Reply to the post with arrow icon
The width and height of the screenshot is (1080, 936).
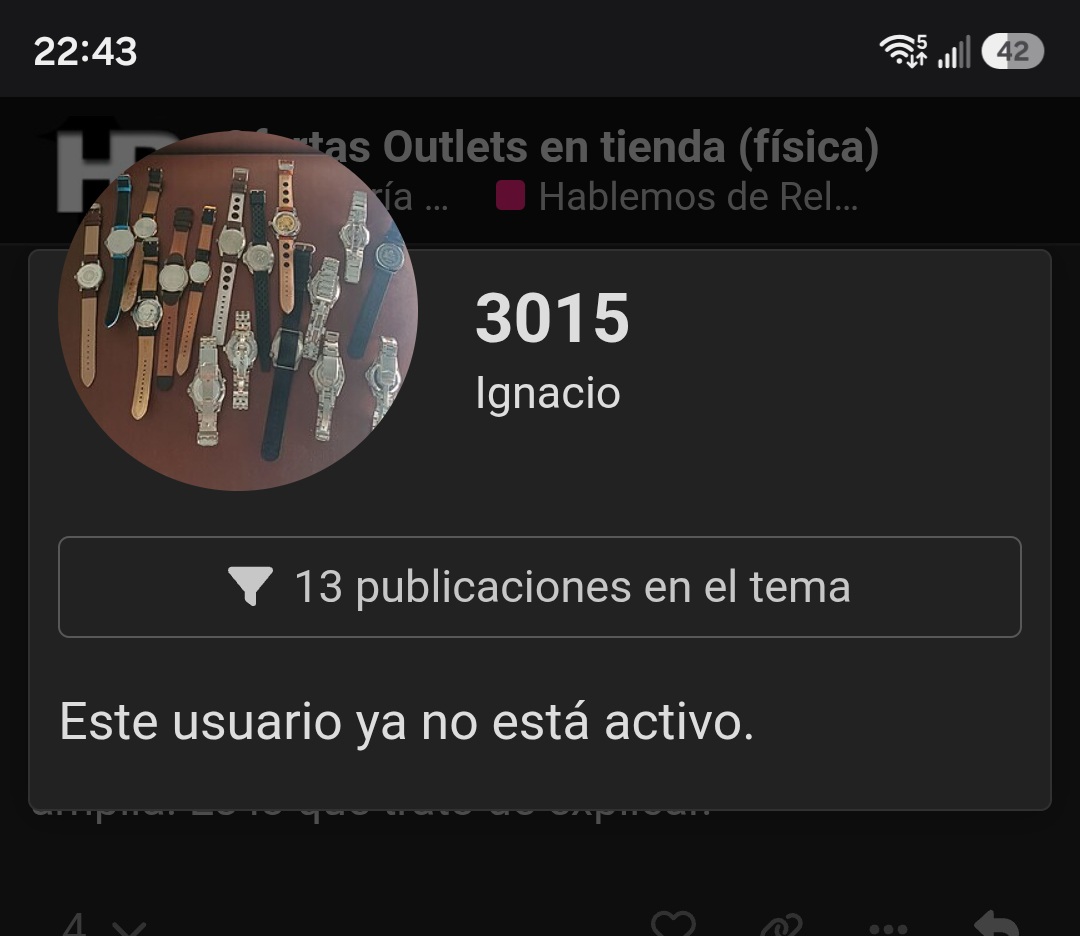pos(996,924)
